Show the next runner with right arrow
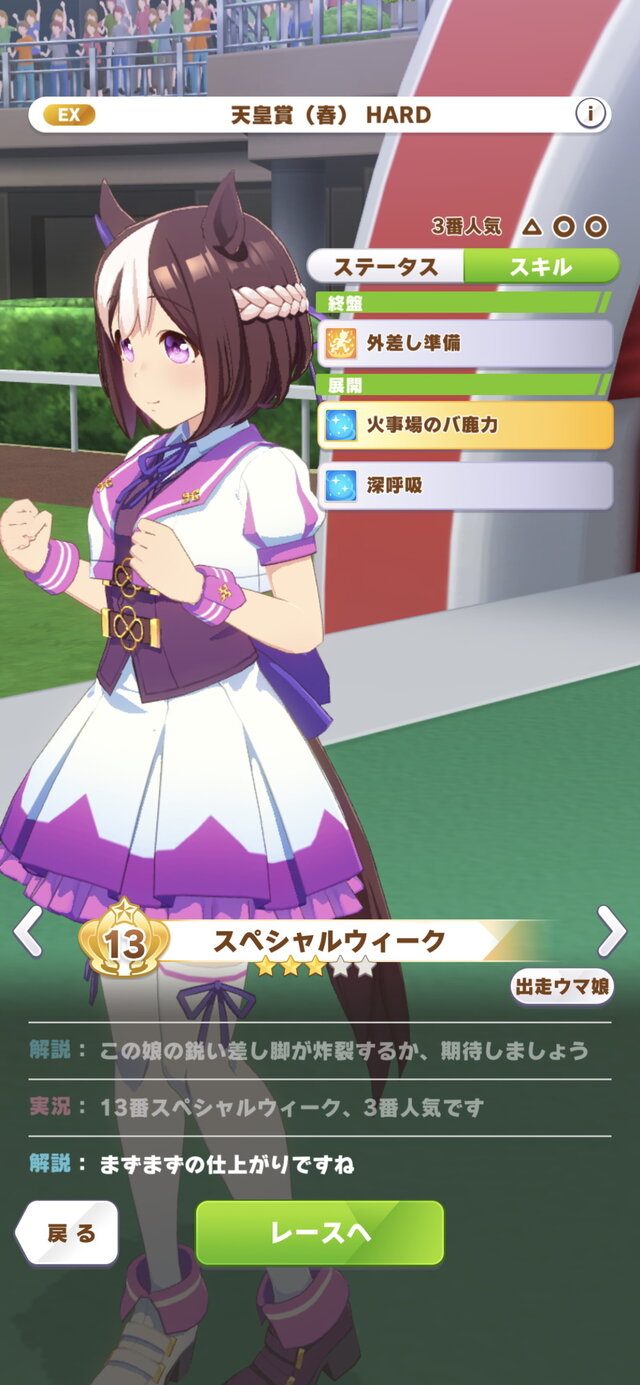The width and height of the screenshot is (640, 1385). pyautogui.click(x=611, y=932)
